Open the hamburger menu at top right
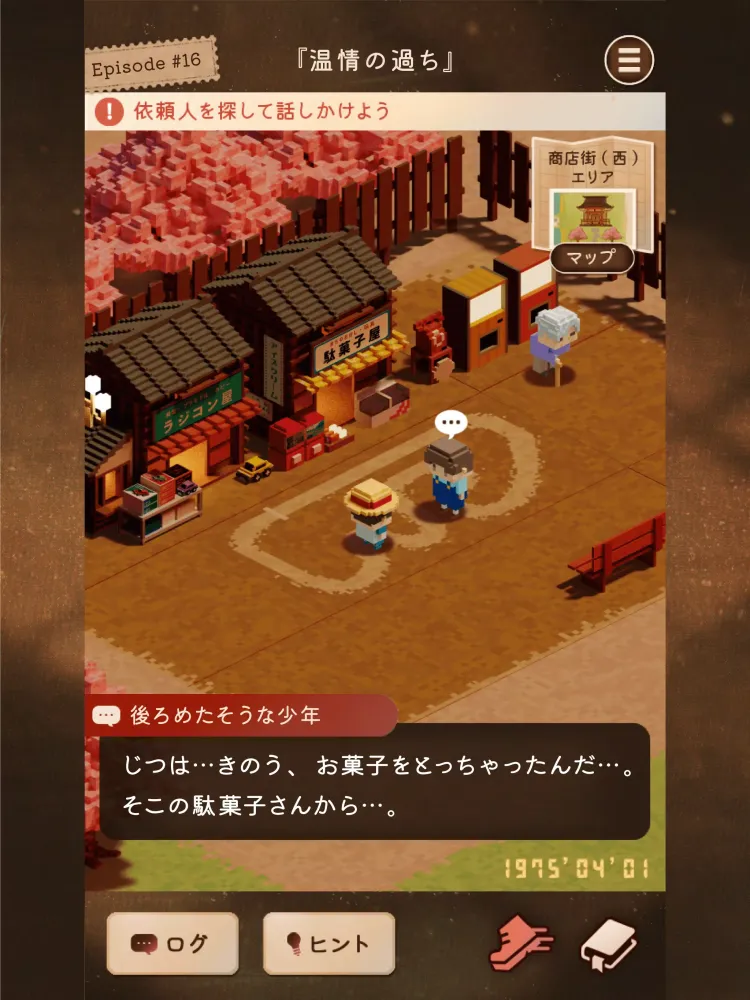 tap(628, 58)
